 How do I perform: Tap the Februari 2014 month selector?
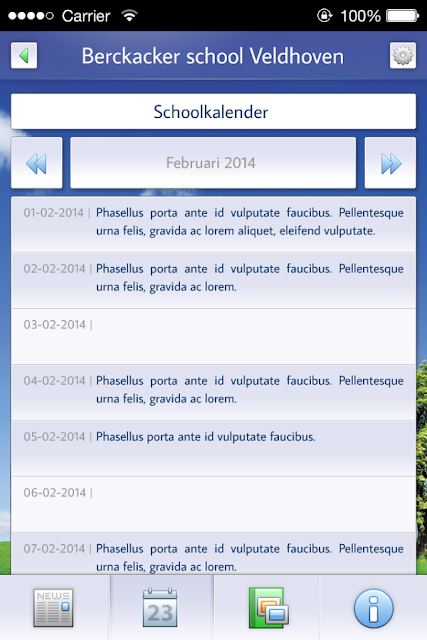click(213, 163)
